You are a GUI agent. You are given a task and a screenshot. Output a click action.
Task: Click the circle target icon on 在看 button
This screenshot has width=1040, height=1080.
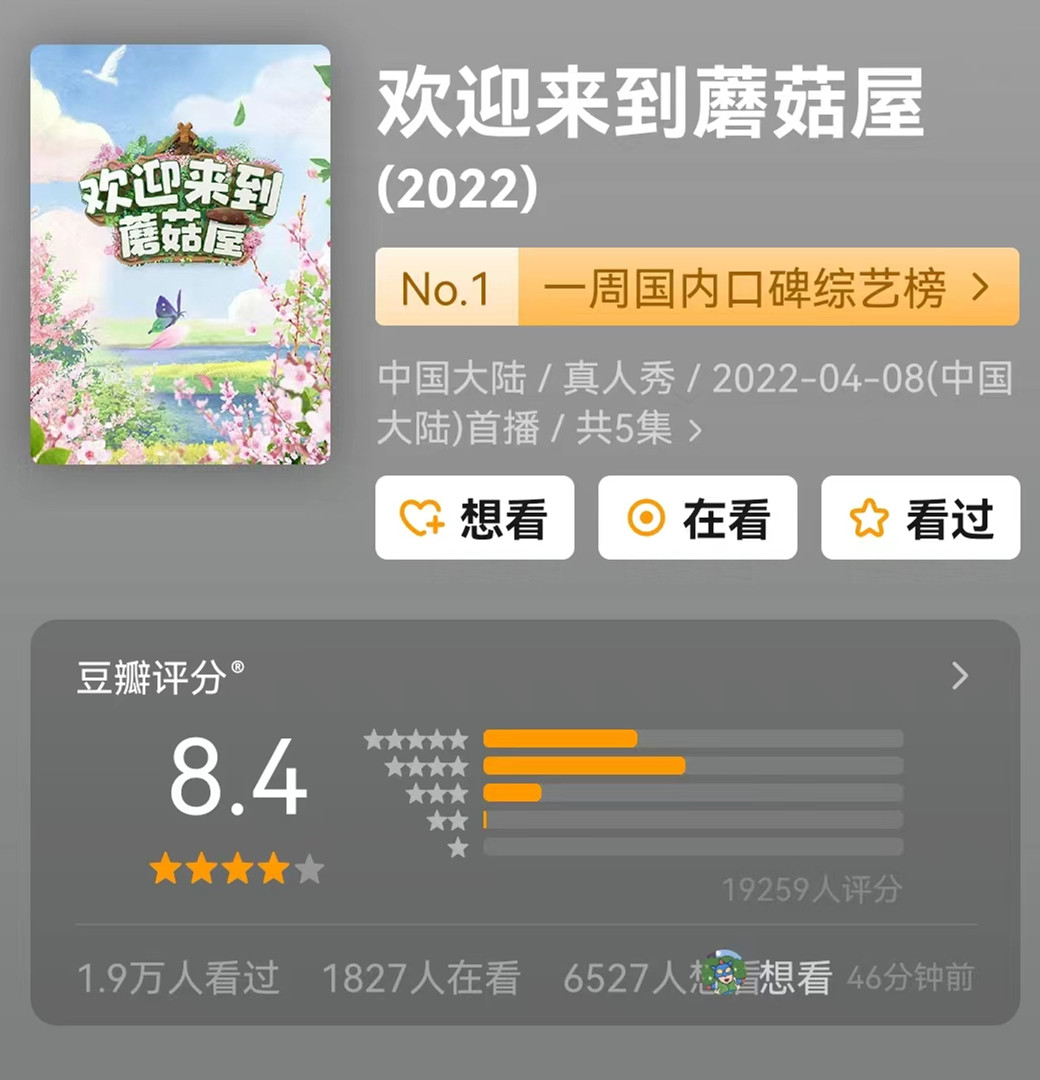click(648, 518)
